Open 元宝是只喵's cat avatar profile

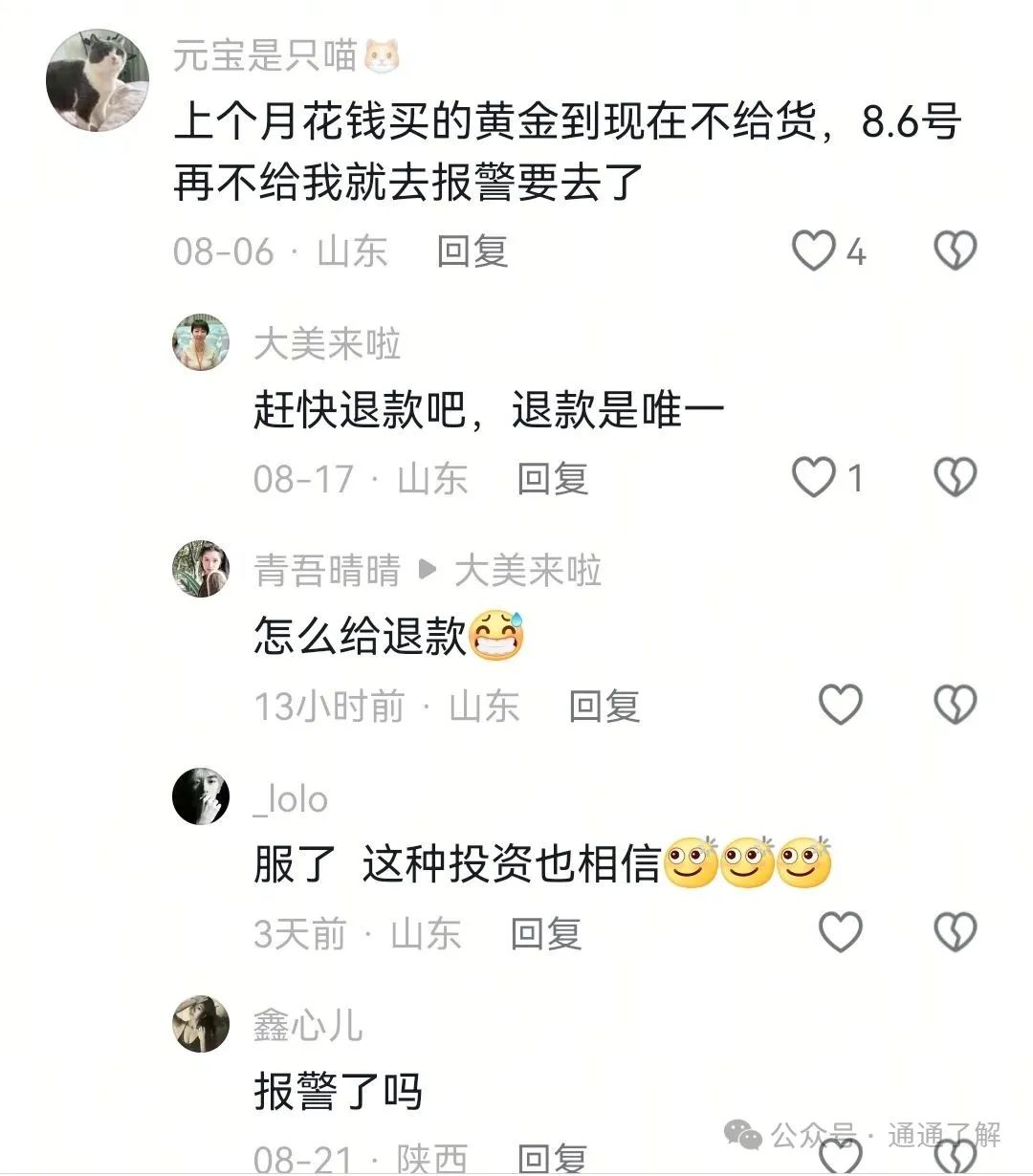98,79
